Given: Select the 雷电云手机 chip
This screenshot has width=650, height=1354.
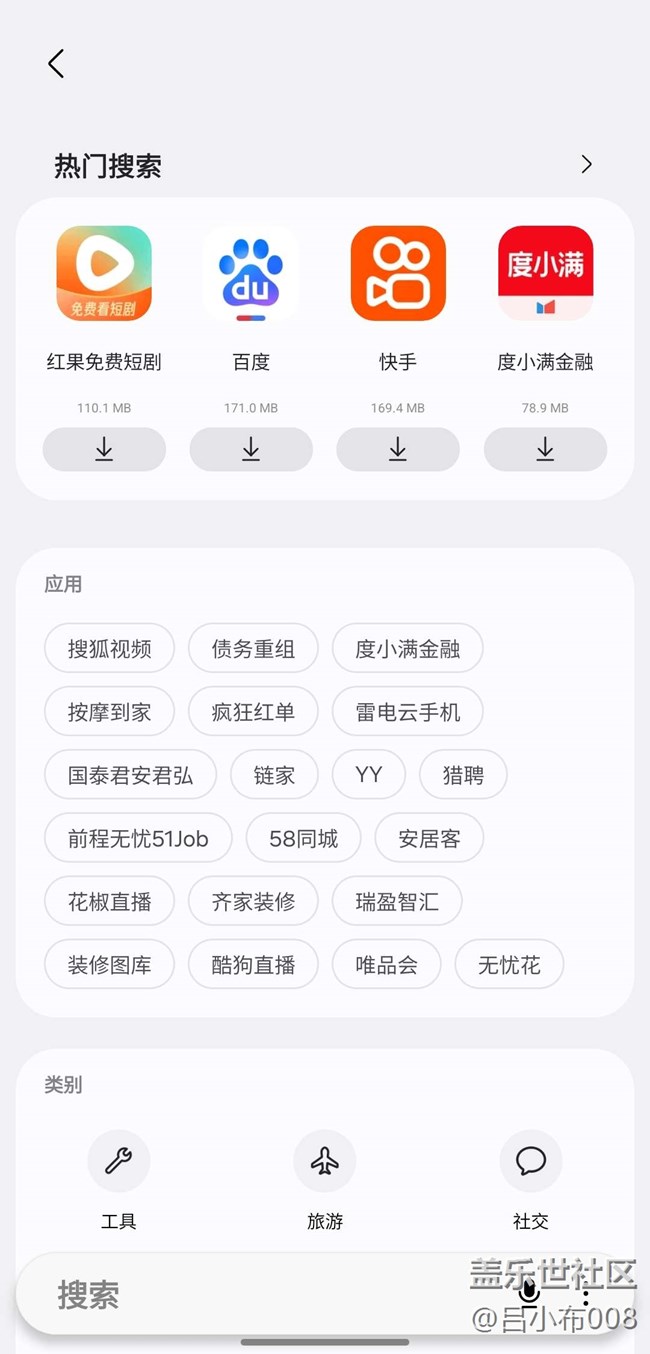Looking at the screenshot, I should click(408, 712).
